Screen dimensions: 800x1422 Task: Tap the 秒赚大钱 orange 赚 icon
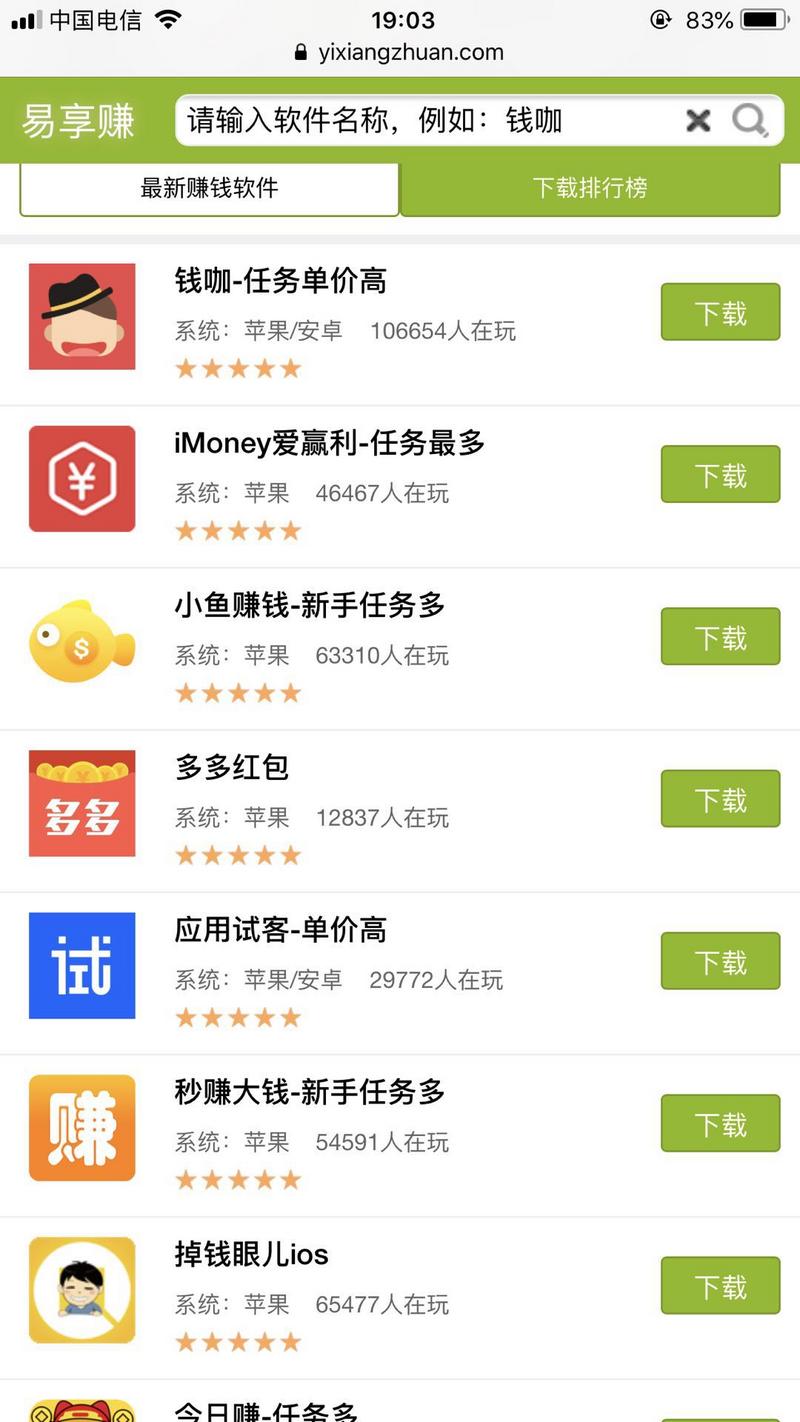tap(82, 1127)
